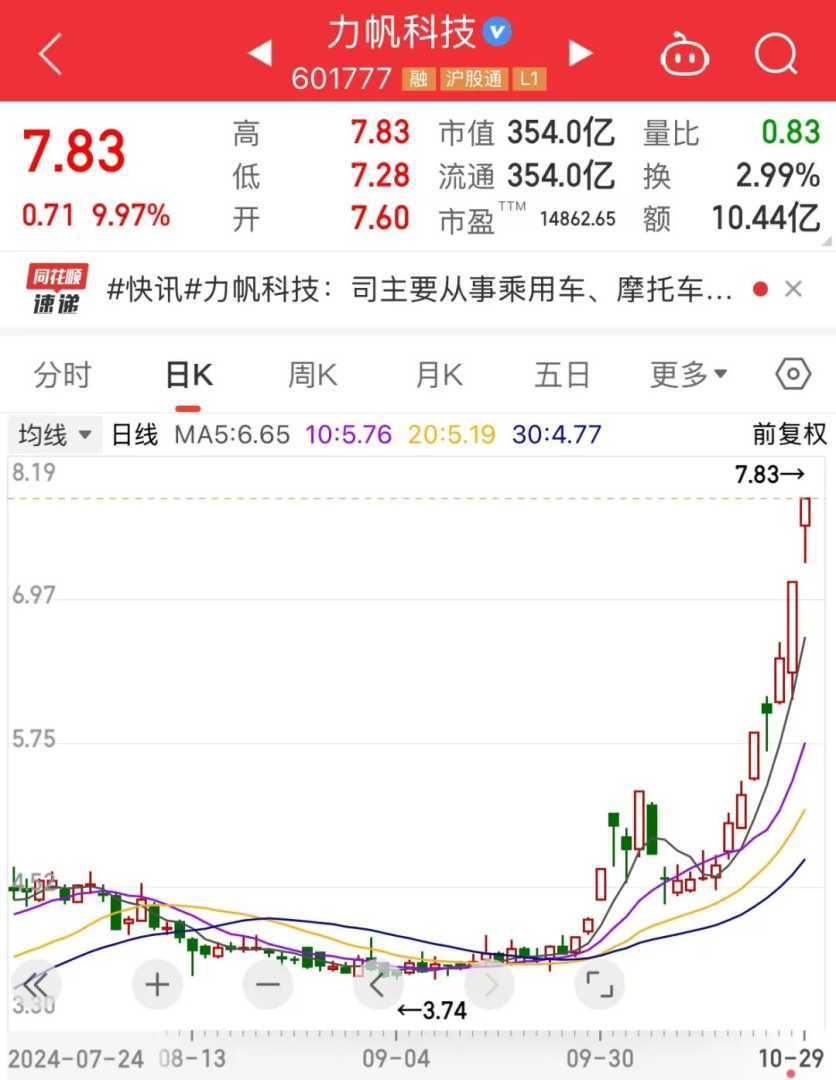
Task: Switch to the 分时 chart tab
Action: pos(62,375)
